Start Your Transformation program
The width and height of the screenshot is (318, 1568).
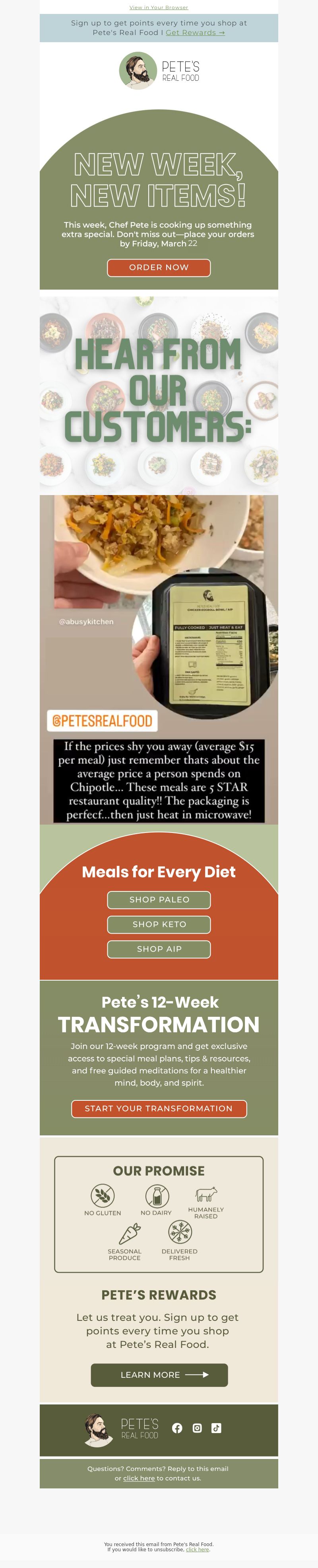pos(159,1108)
